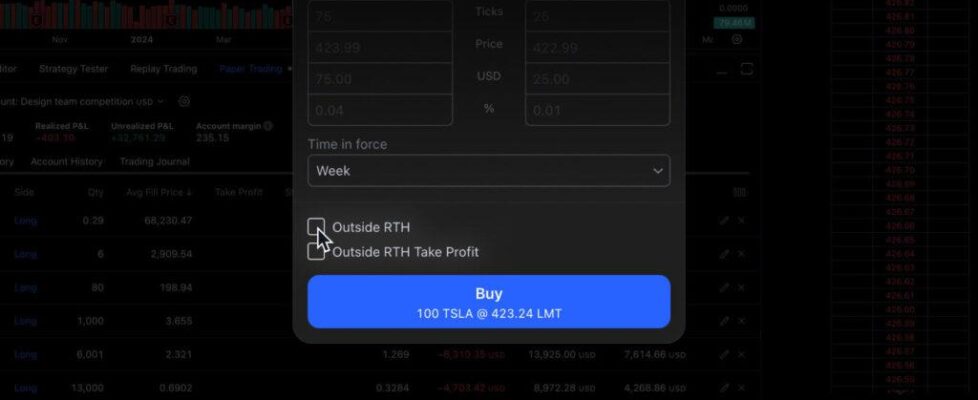
Task: Select the USD field showing 25.00
Action: (x=597, y=77)
